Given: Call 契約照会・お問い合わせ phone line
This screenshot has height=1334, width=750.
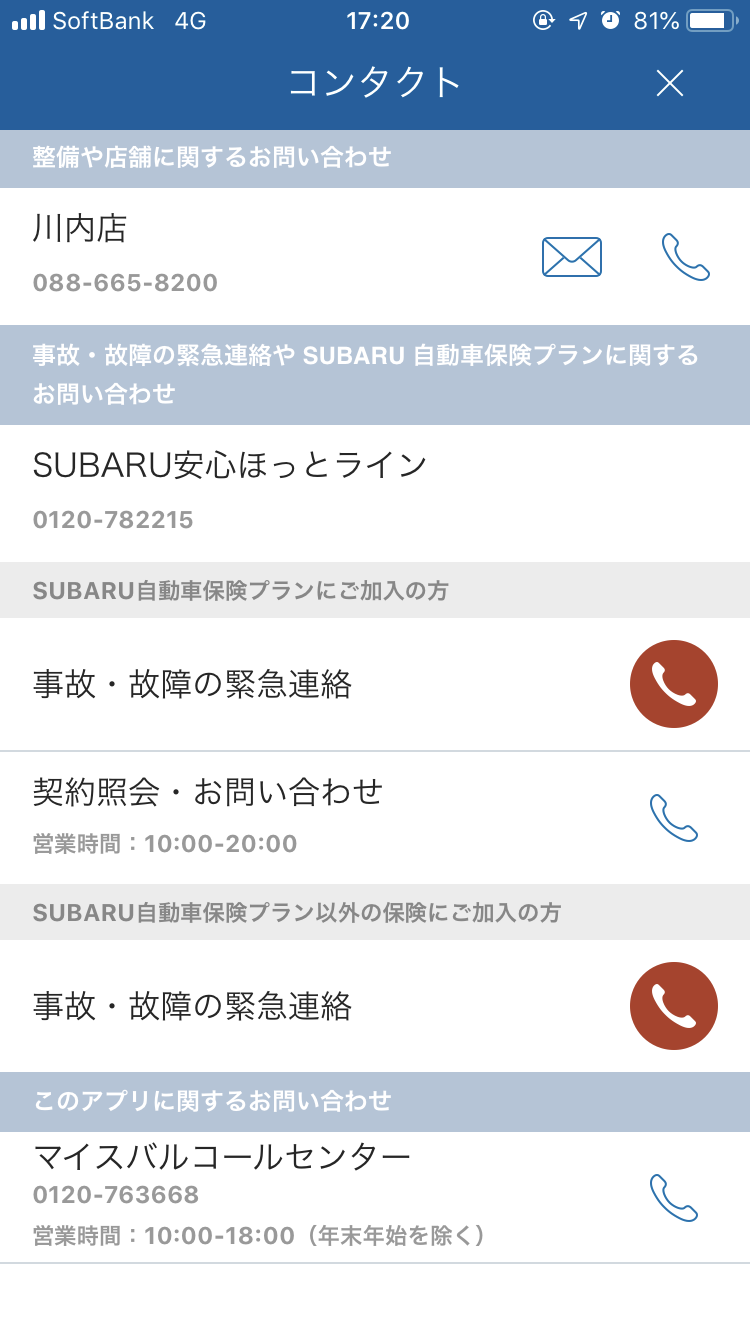Looking at the screenshot, I should coord(674,818).
